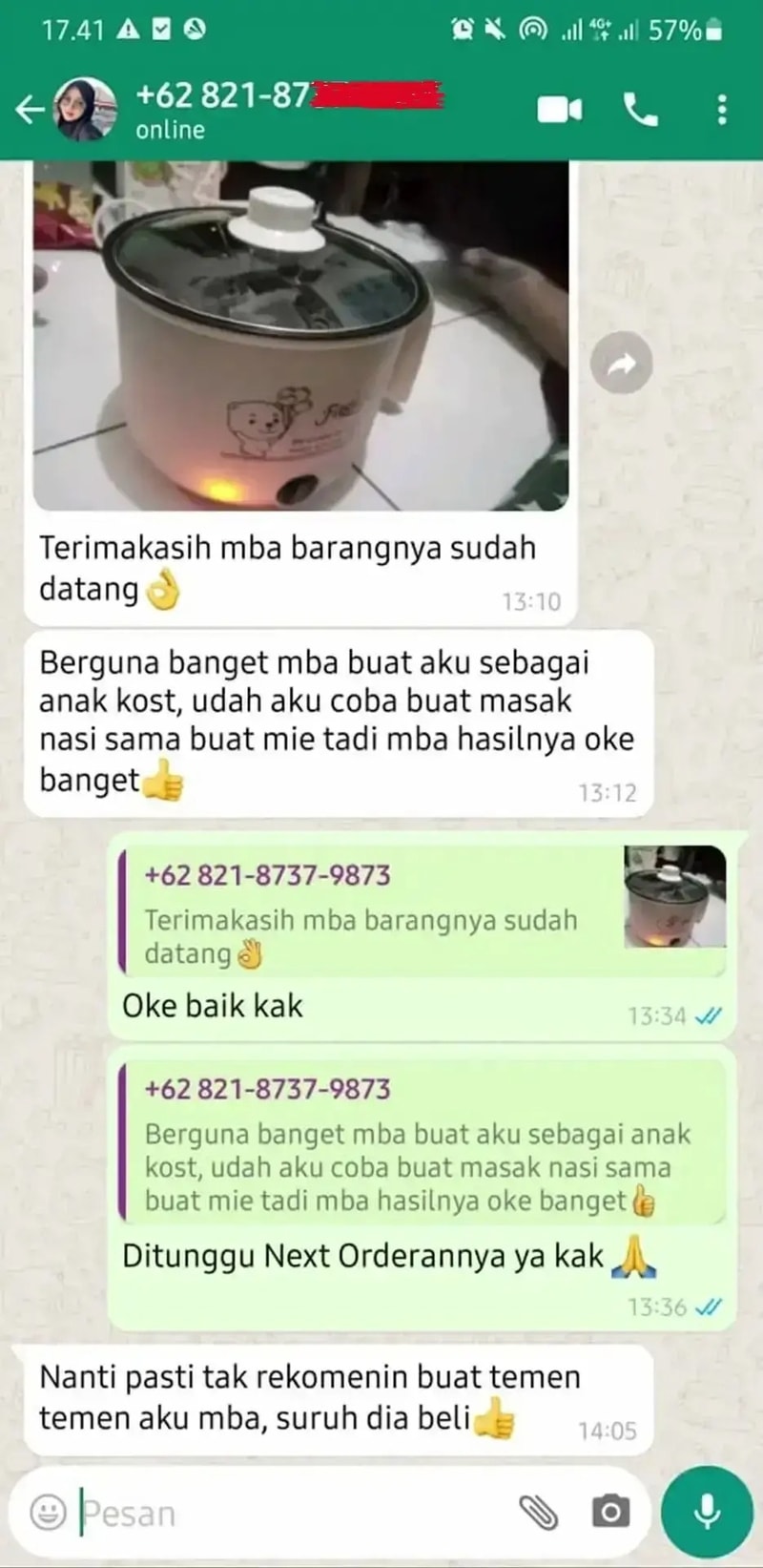This screenshot has height=1568, width=763.
Task: Attach a file with the paperclip
Action: pyautogui.click(x=538, y=1512)
